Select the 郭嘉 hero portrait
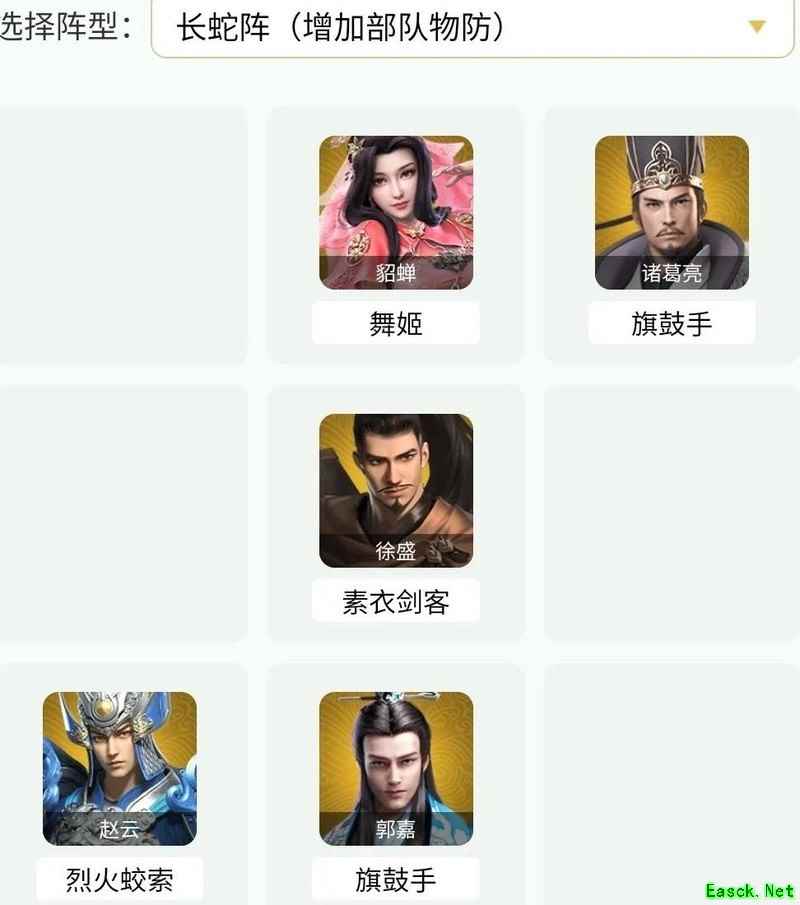Viewport: 800px width, 905px height. coord(396,768)
